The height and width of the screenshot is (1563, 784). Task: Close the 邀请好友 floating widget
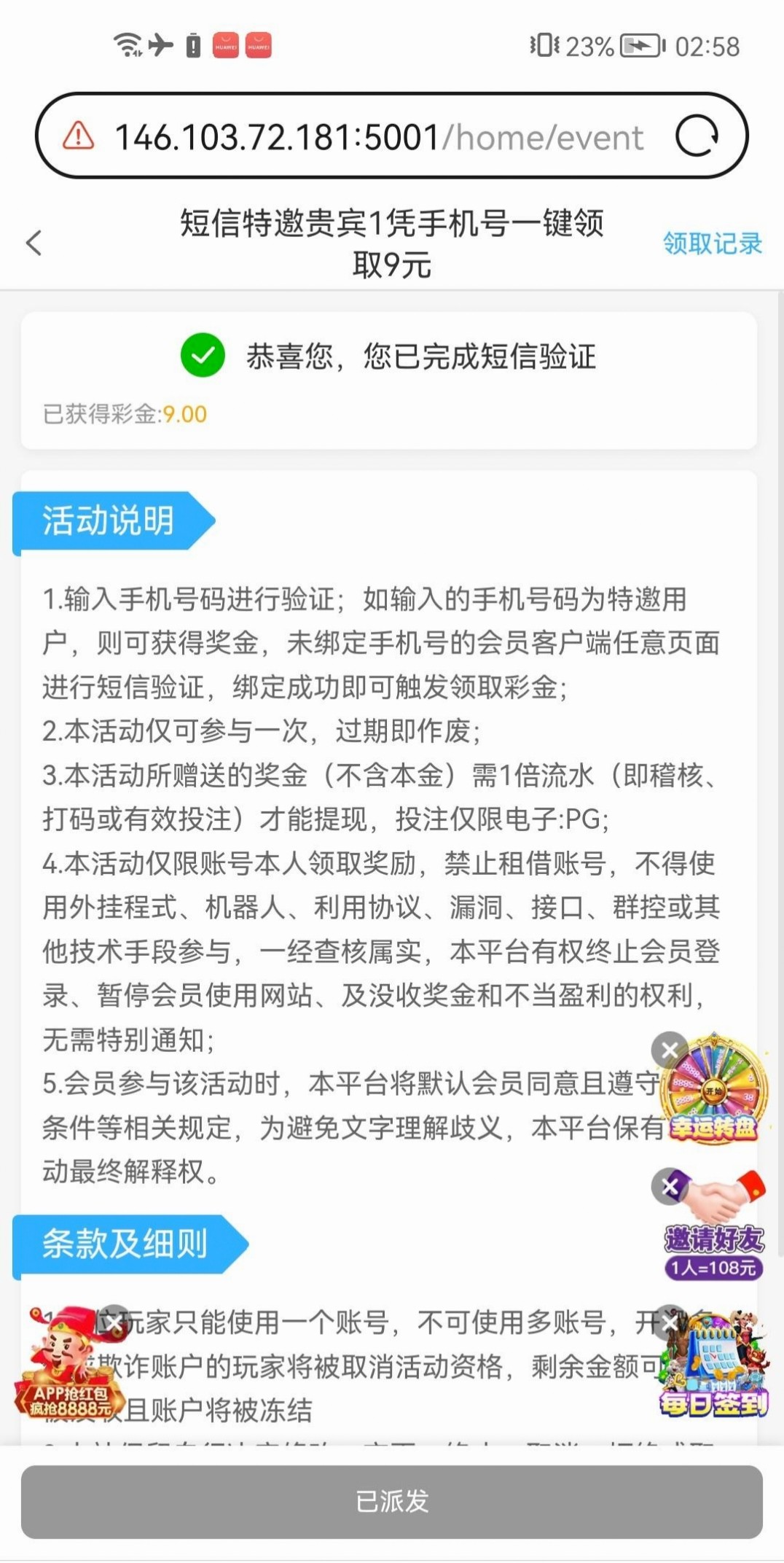click(x=669, y=1187)
